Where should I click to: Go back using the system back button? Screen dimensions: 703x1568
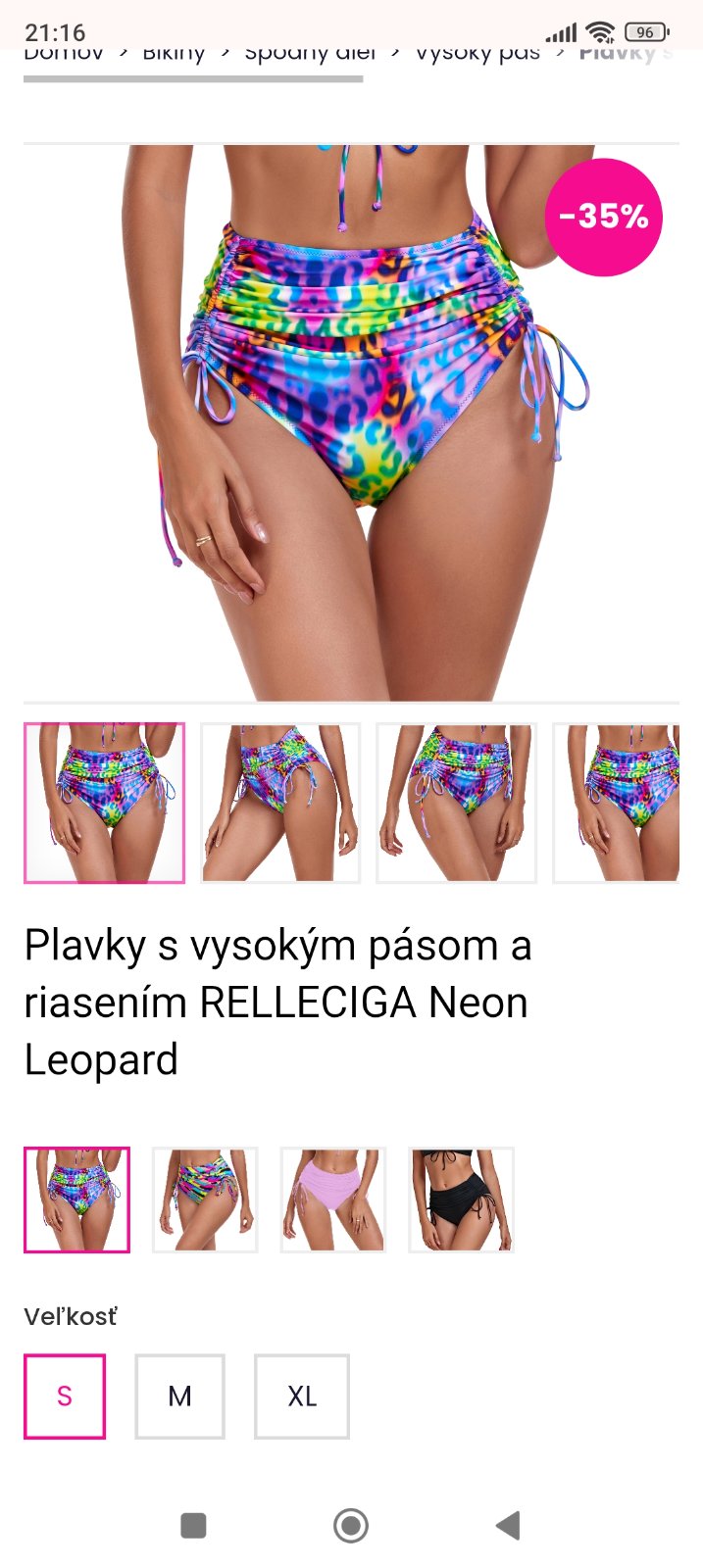[508, 1525]
